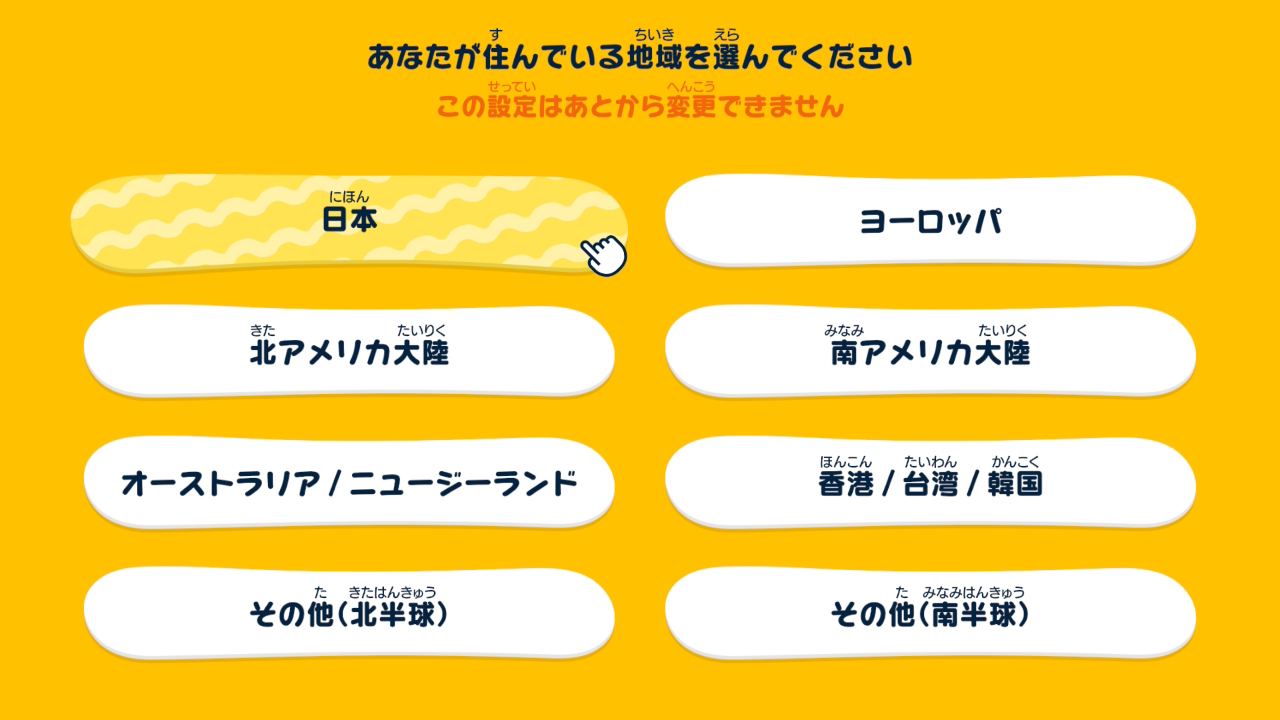Choose その他(南半球) region
The image size is (1280, 720).
(930, 614)
